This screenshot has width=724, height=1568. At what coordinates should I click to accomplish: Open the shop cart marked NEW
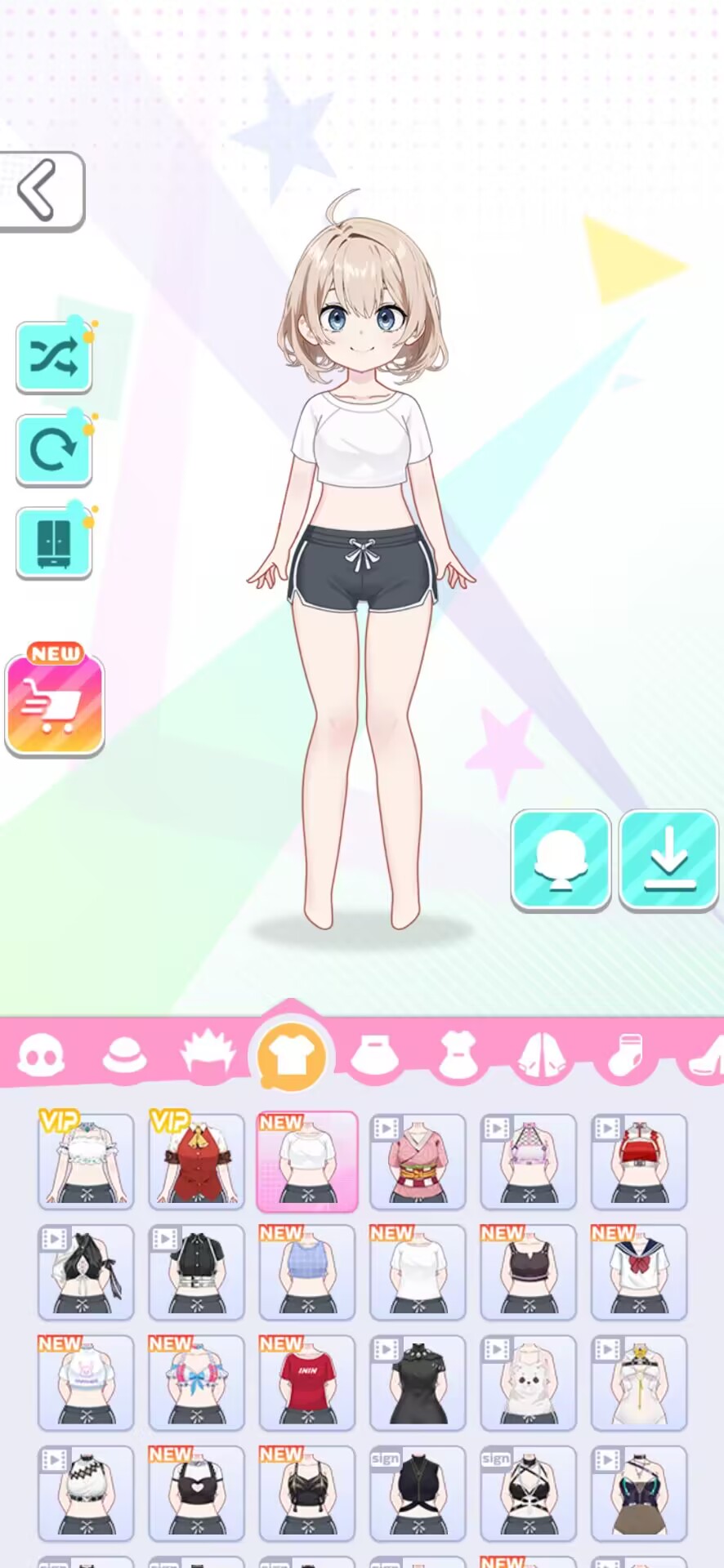click(x=55, y=704)
